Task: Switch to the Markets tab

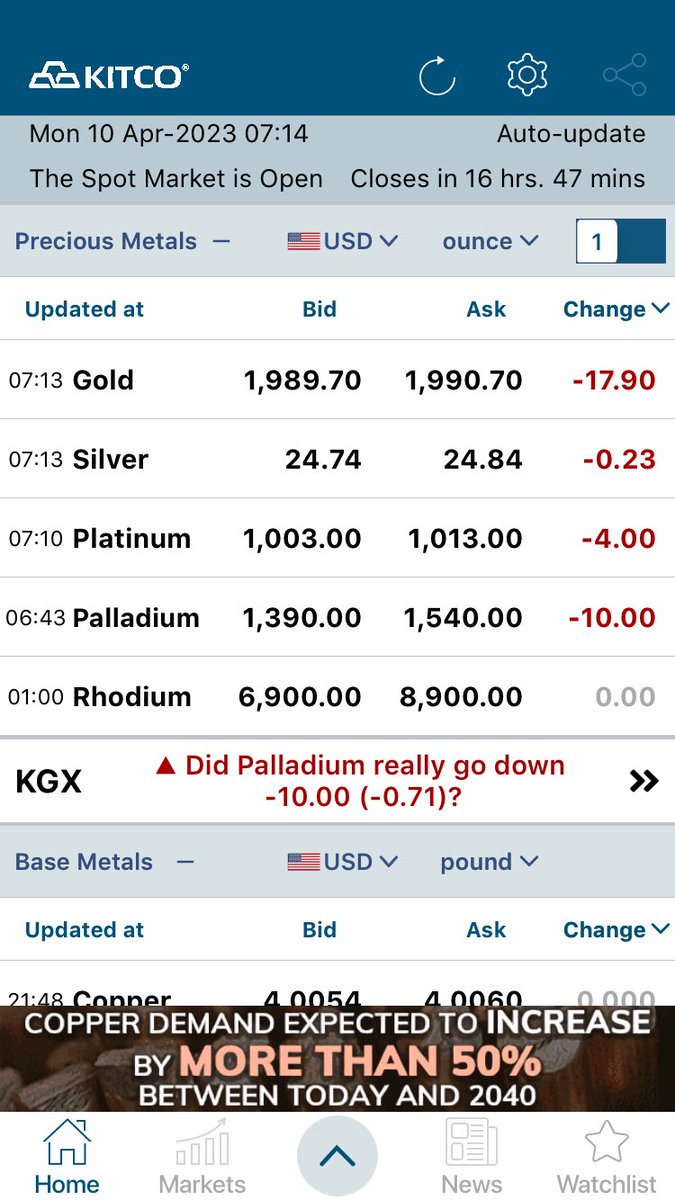Action: pos(202,1157)
